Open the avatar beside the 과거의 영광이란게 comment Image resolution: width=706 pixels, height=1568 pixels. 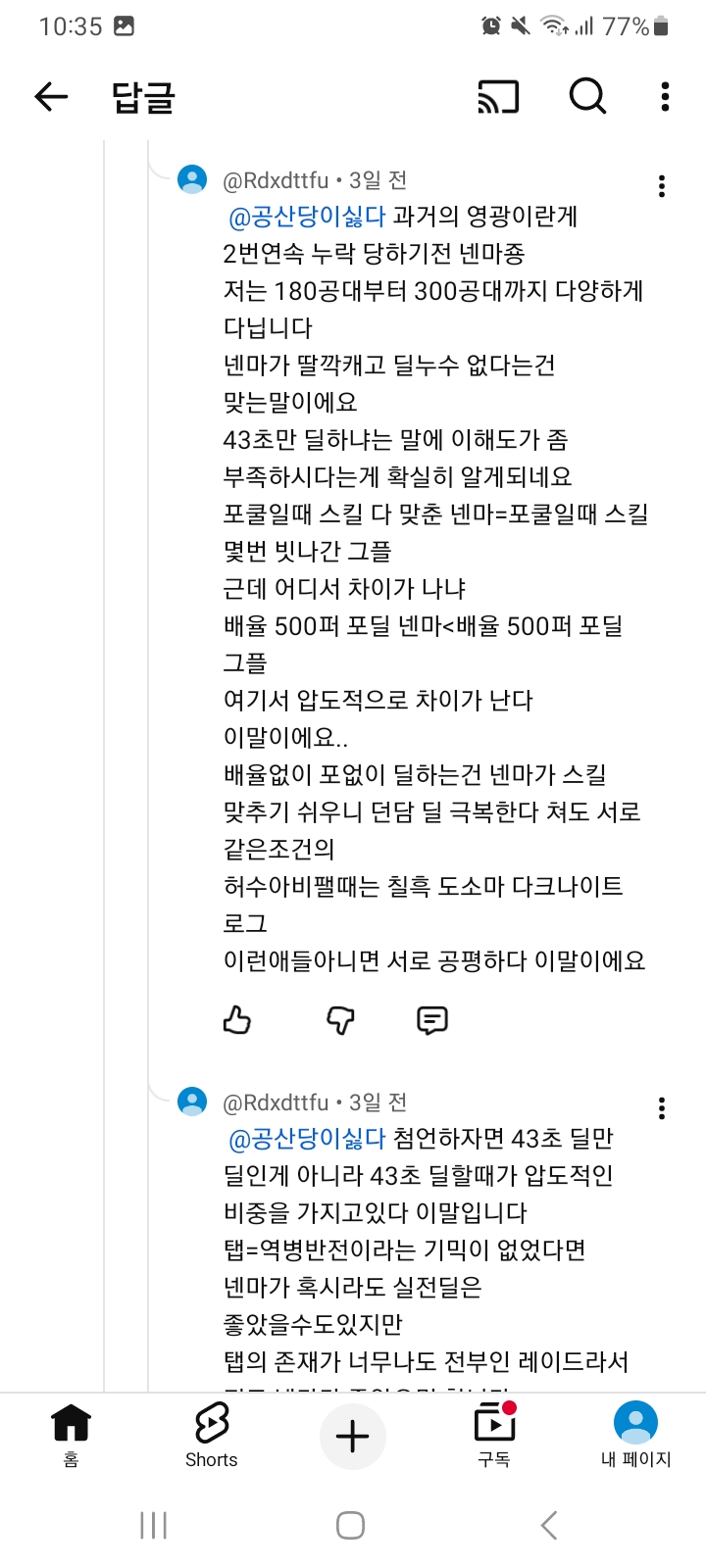pyautogui.click(x=192, y=180)
